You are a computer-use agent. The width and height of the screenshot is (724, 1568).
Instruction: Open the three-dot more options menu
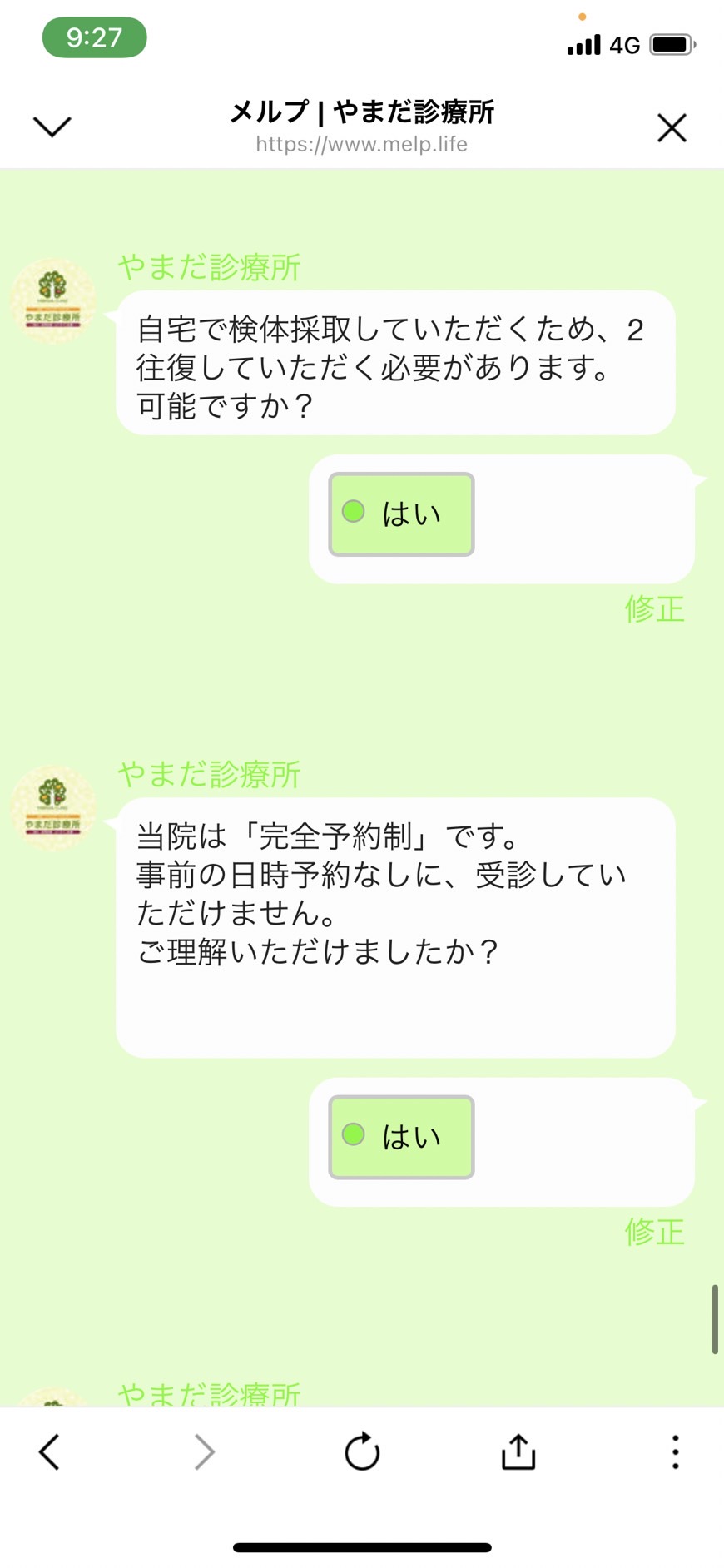click(675, 1451)
